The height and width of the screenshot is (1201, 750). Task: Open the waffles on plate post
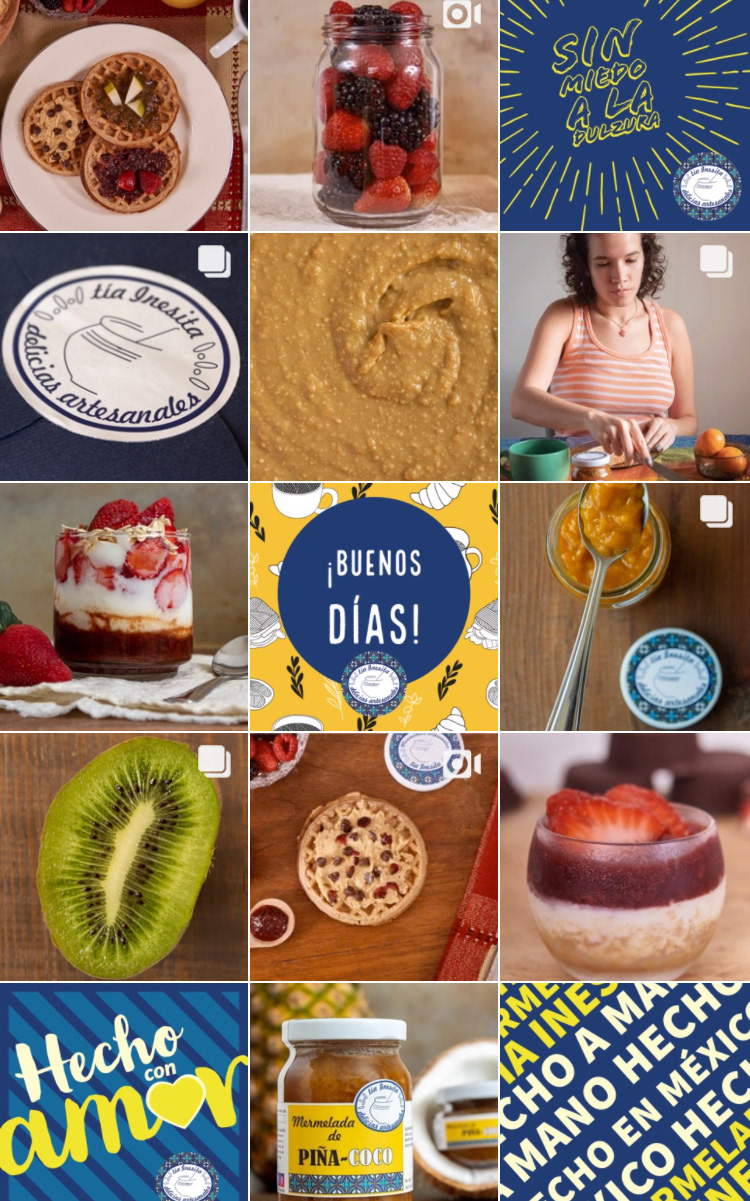tap(124, 115)
